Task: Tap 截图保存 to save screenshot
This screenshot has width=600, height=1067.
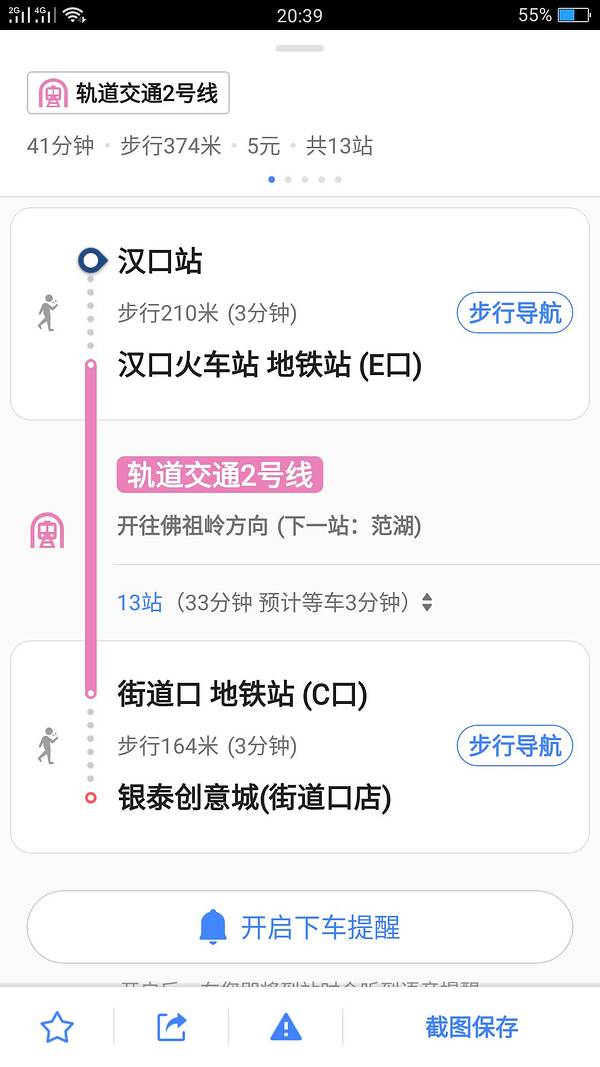Action: [x=471, y=1026]
